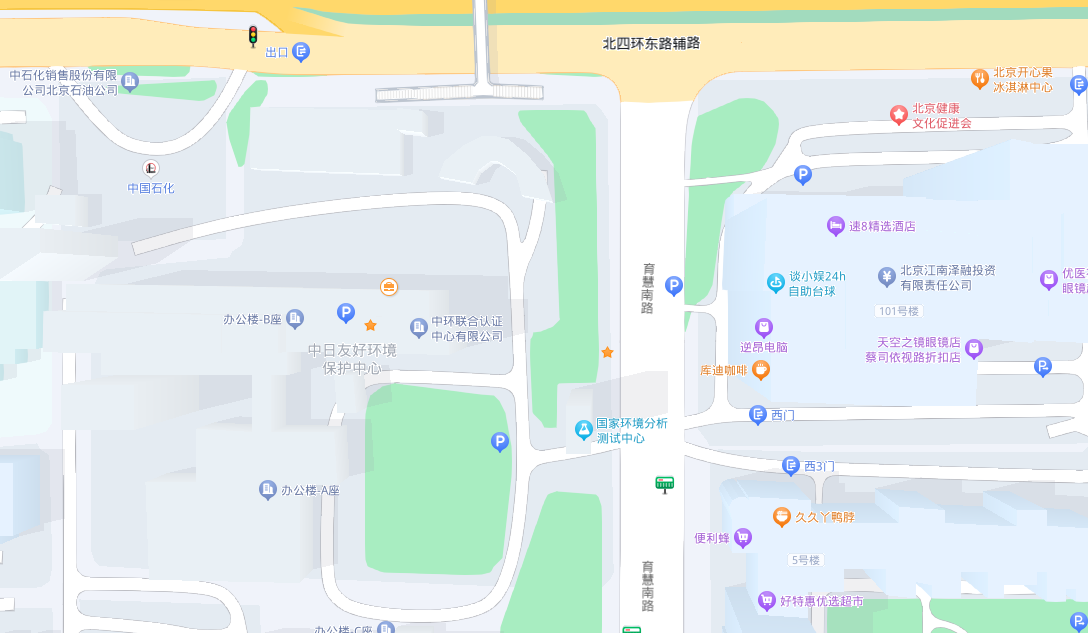
Task: Tap the 库迪咖啡 coffee shop marker
Action: pos(761,370)
